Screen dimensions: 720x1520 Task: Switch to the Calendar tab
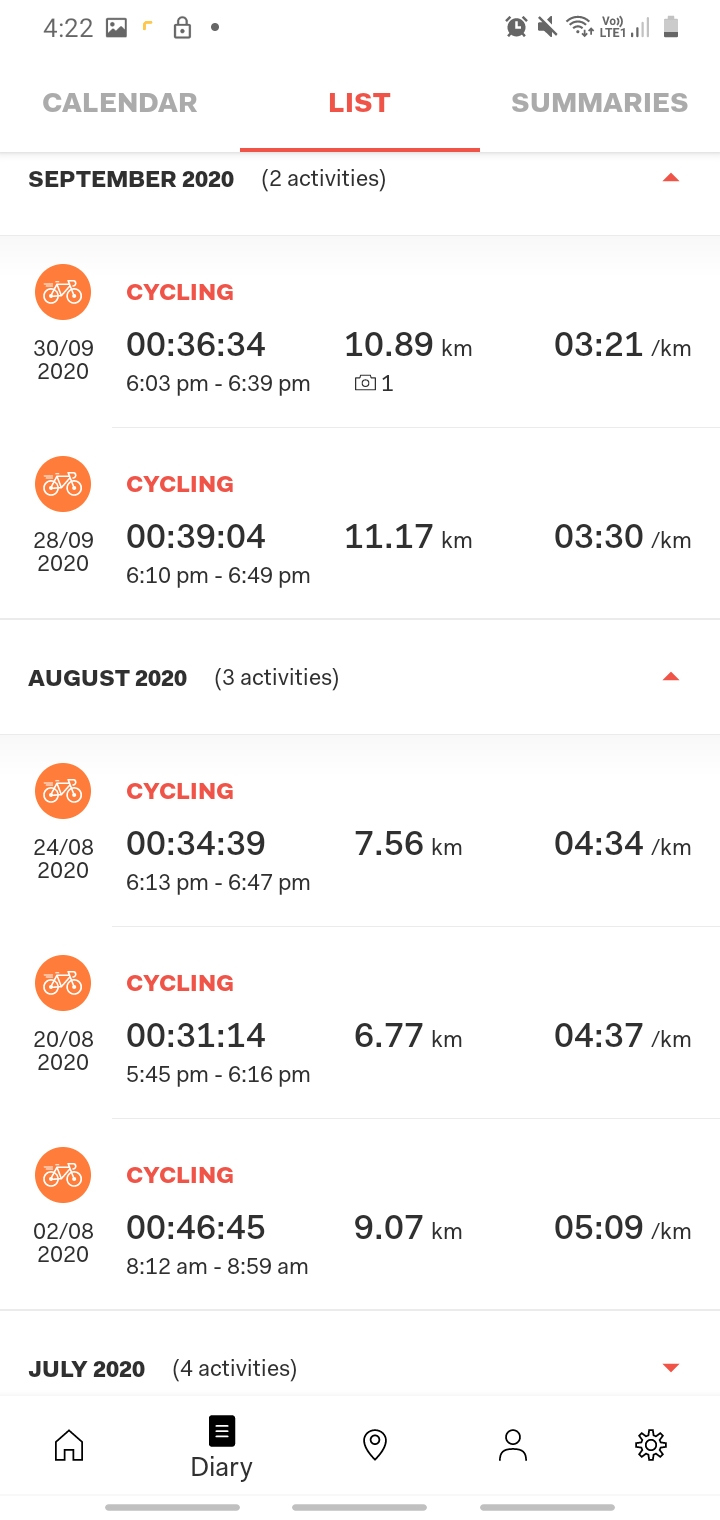pos(120,103)
